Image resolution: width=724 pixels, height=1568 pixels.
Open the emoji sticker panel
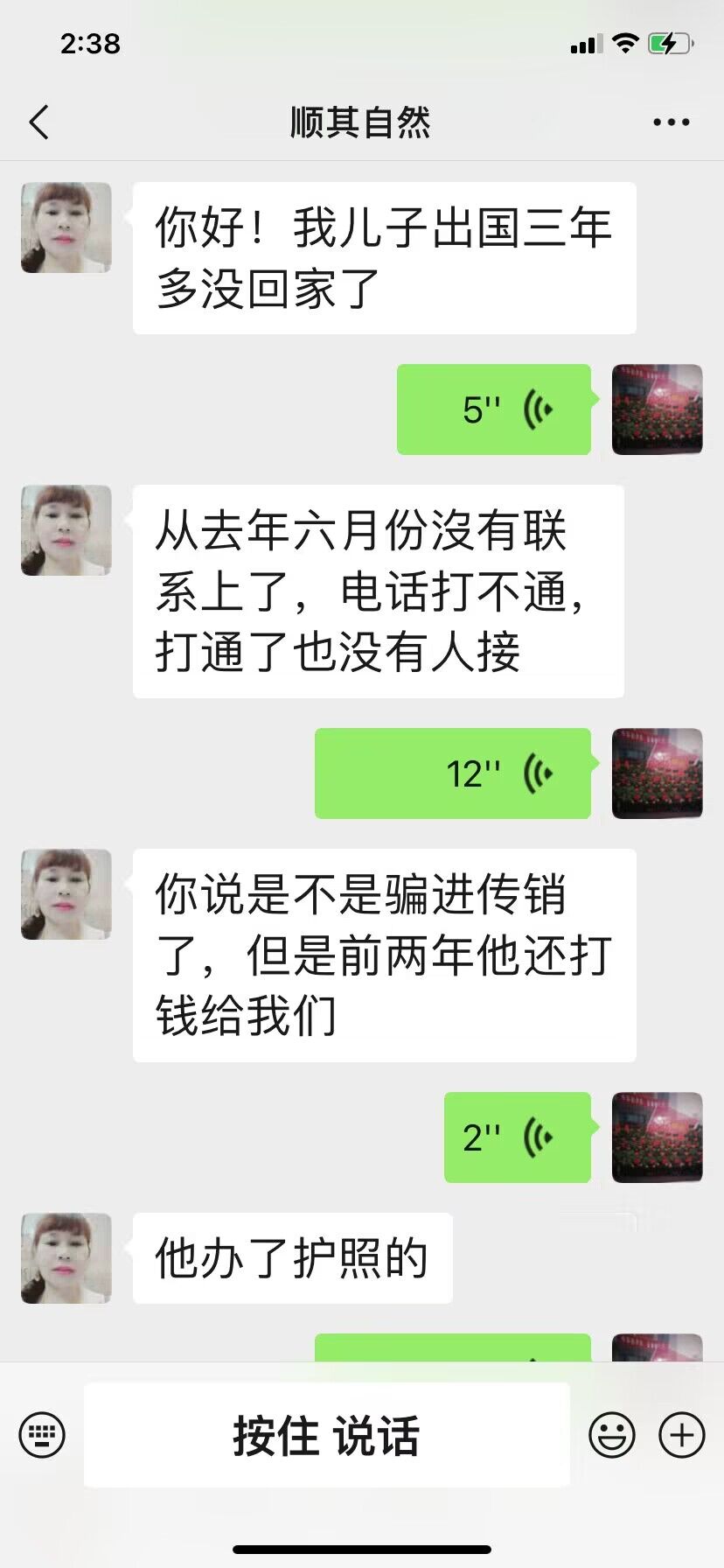[611, 1435]
